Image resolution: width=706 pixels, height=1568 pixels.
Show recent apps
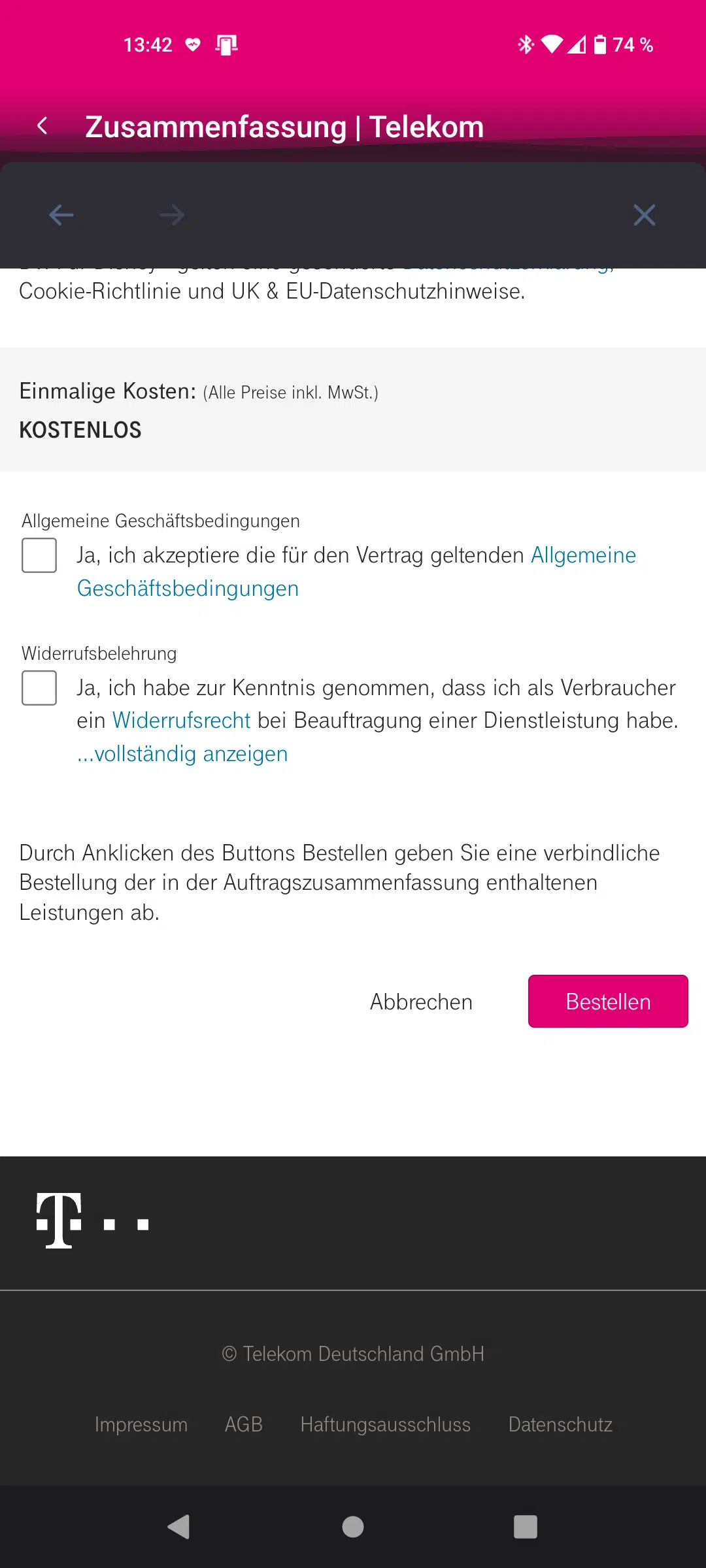(x=525, y=1527)
